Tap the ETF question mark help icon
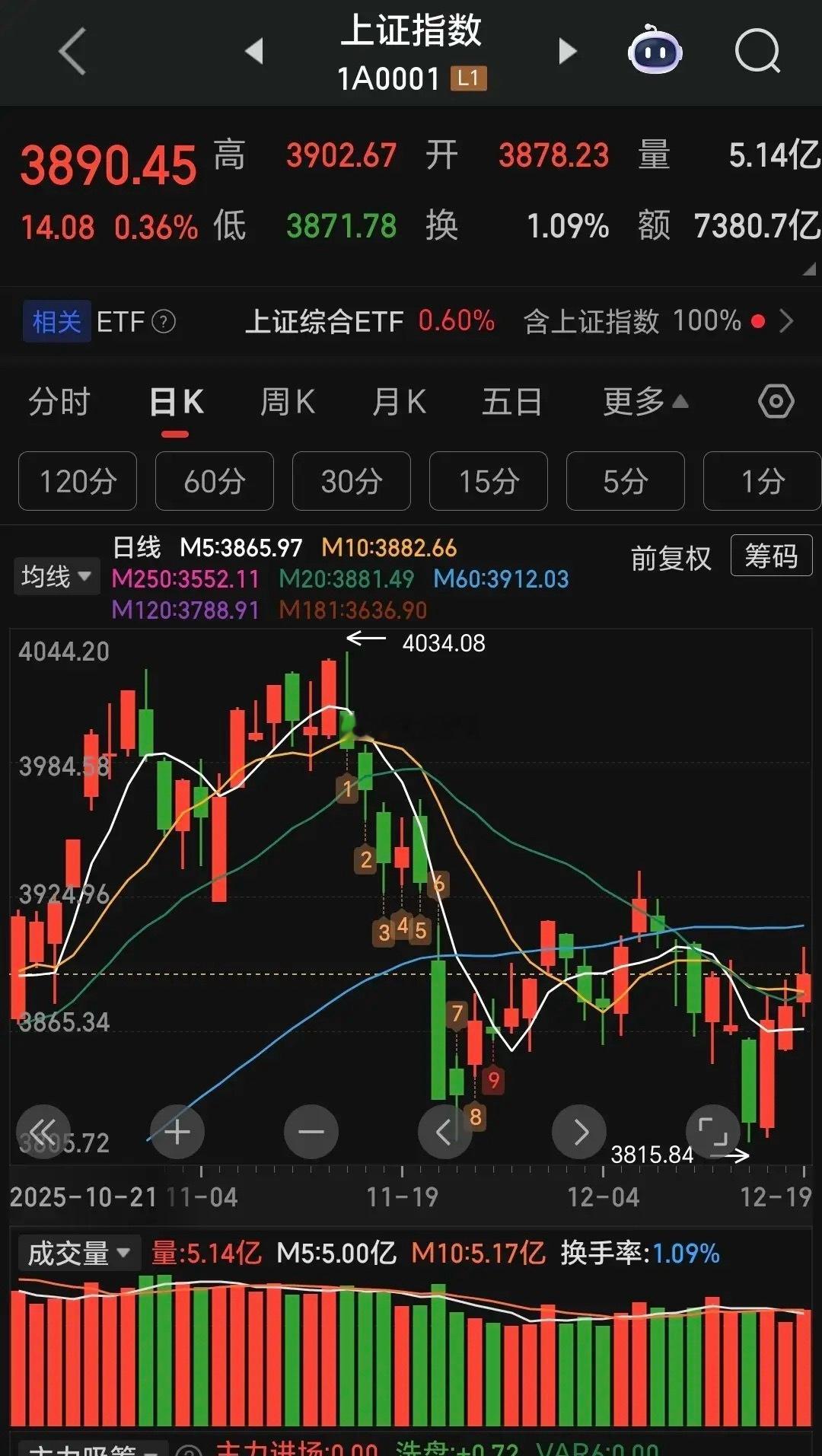822x1456 pixels. pyautogui.click(x=162, y=322)
